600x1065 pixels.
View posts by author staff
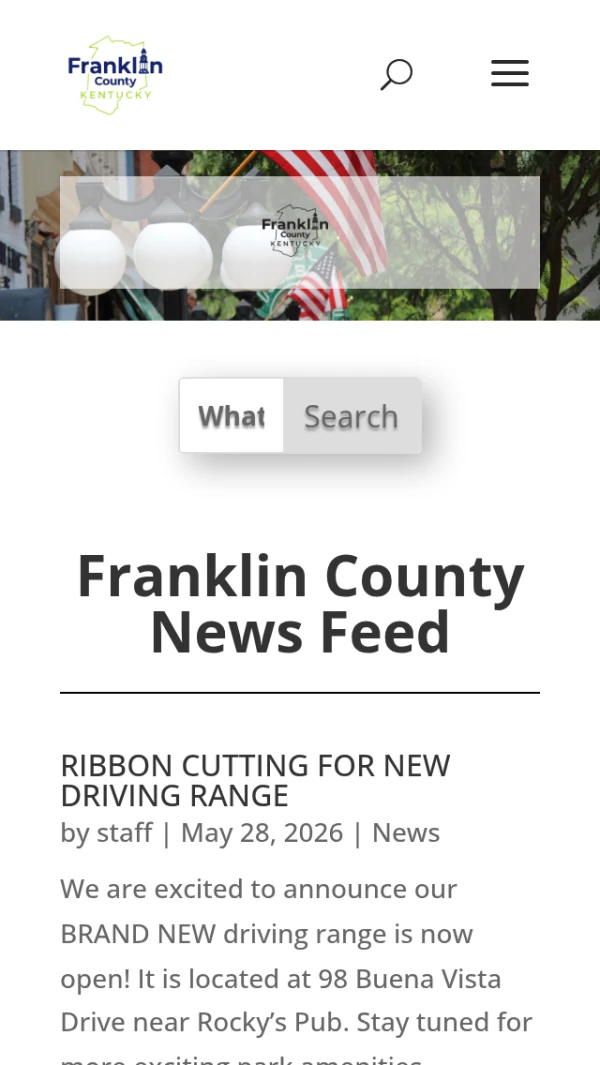124,833
